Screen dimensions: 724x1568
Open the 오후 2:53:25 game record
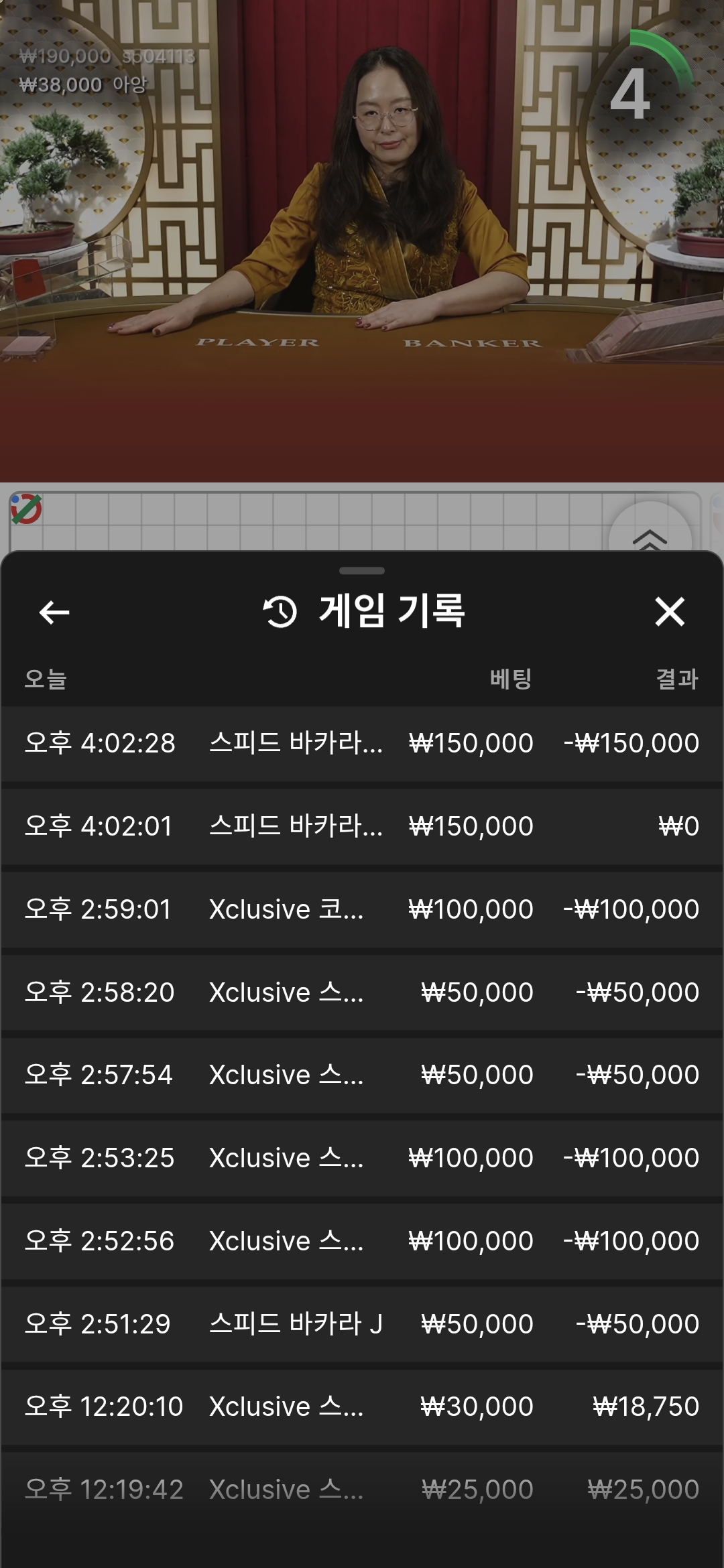[x=362, y=1158]
